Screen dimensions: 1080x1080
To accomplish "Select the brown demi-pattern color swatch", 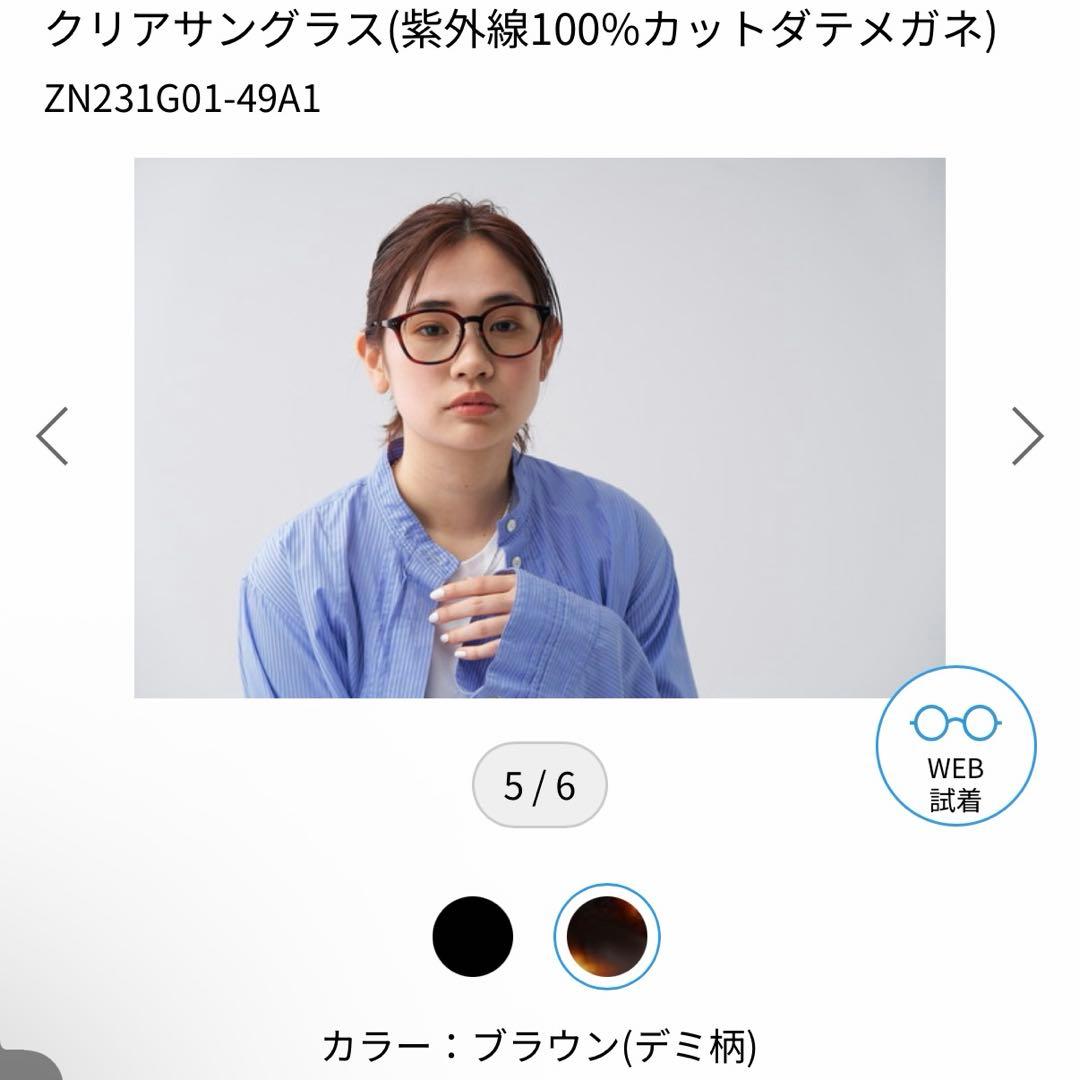I will [x=606, y=937].
